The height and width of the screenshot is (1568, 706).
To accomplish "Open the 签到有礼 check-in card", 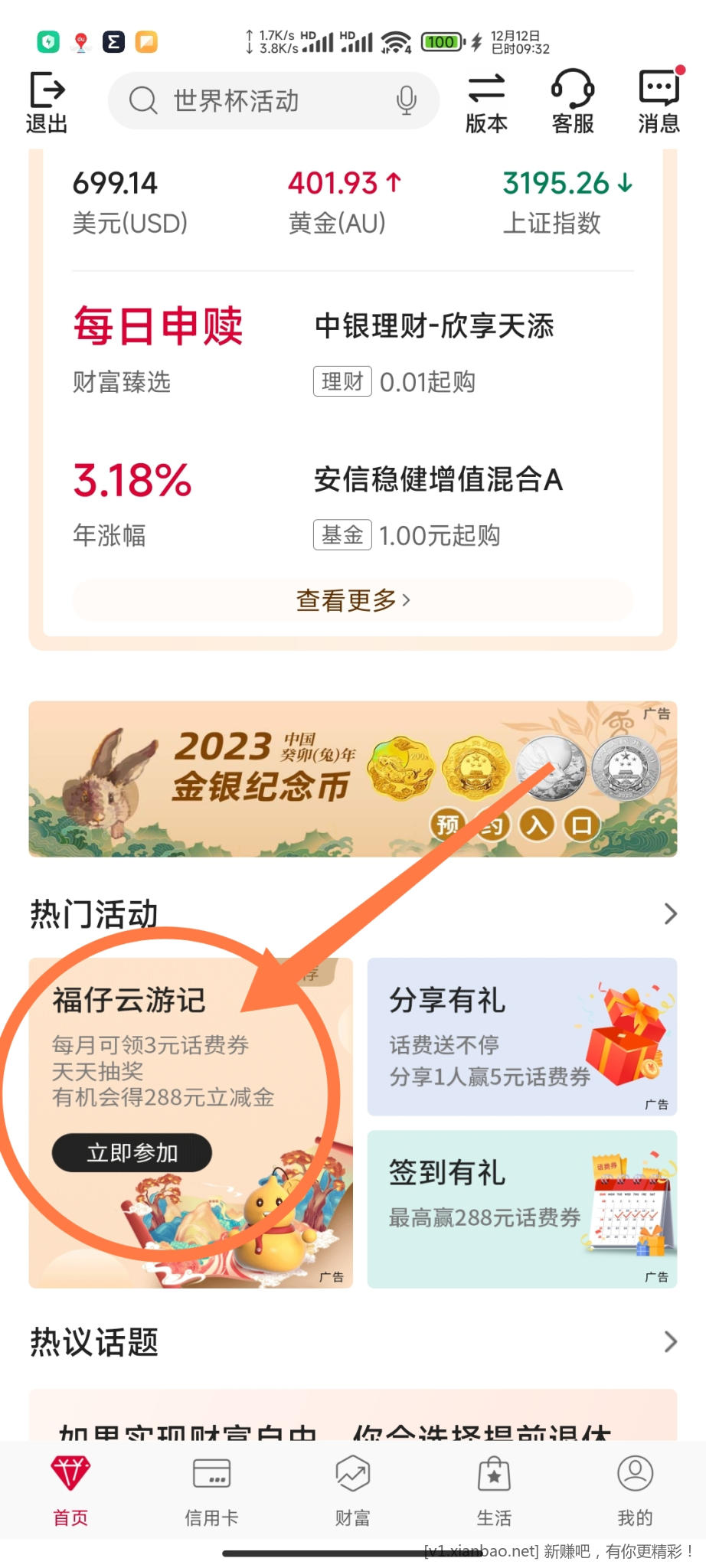I will [x=522, y=1209].
